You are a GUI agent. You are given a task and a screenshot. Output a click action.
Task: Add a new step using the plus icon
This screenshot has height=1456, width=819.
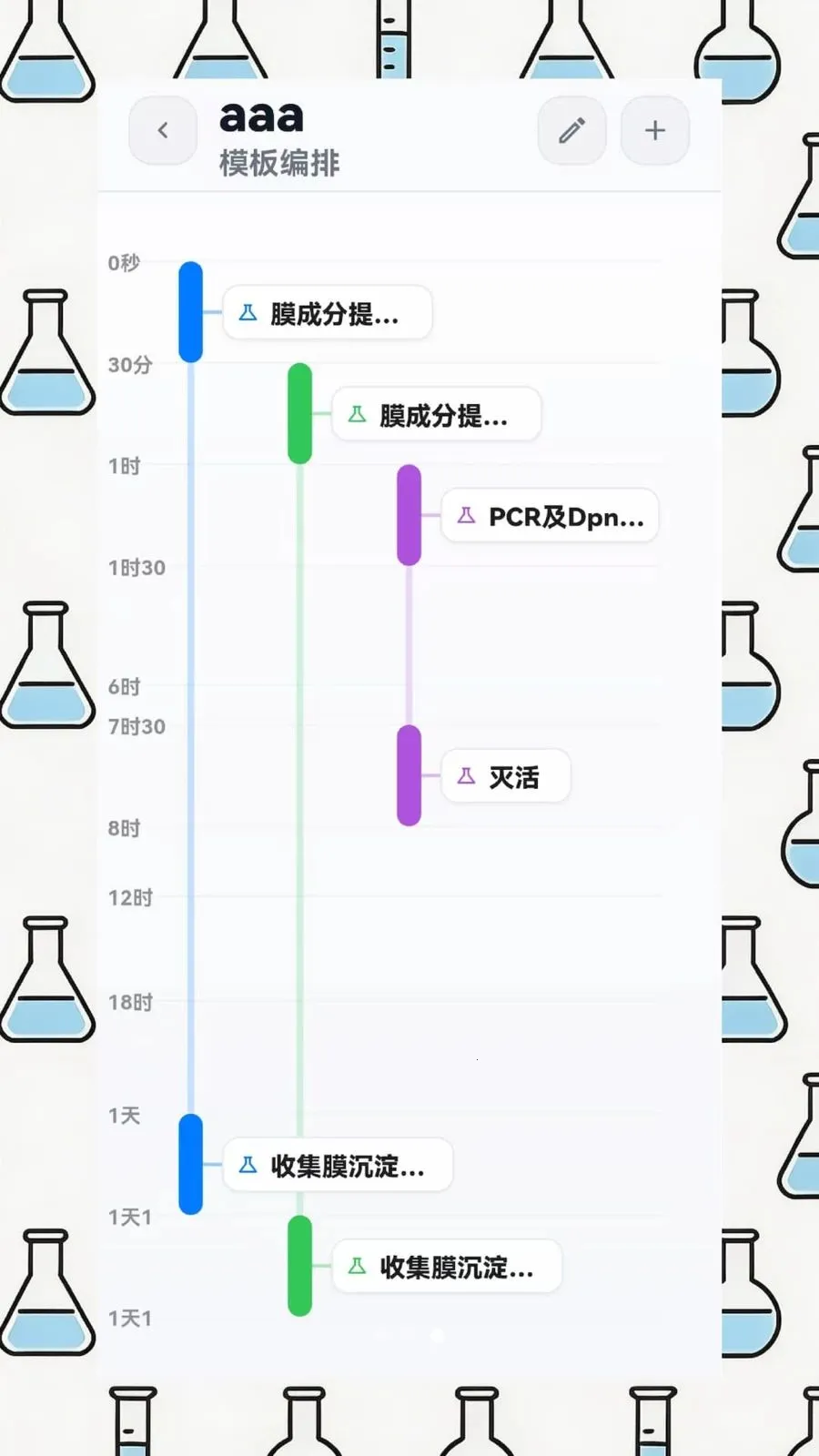[655, 130]
